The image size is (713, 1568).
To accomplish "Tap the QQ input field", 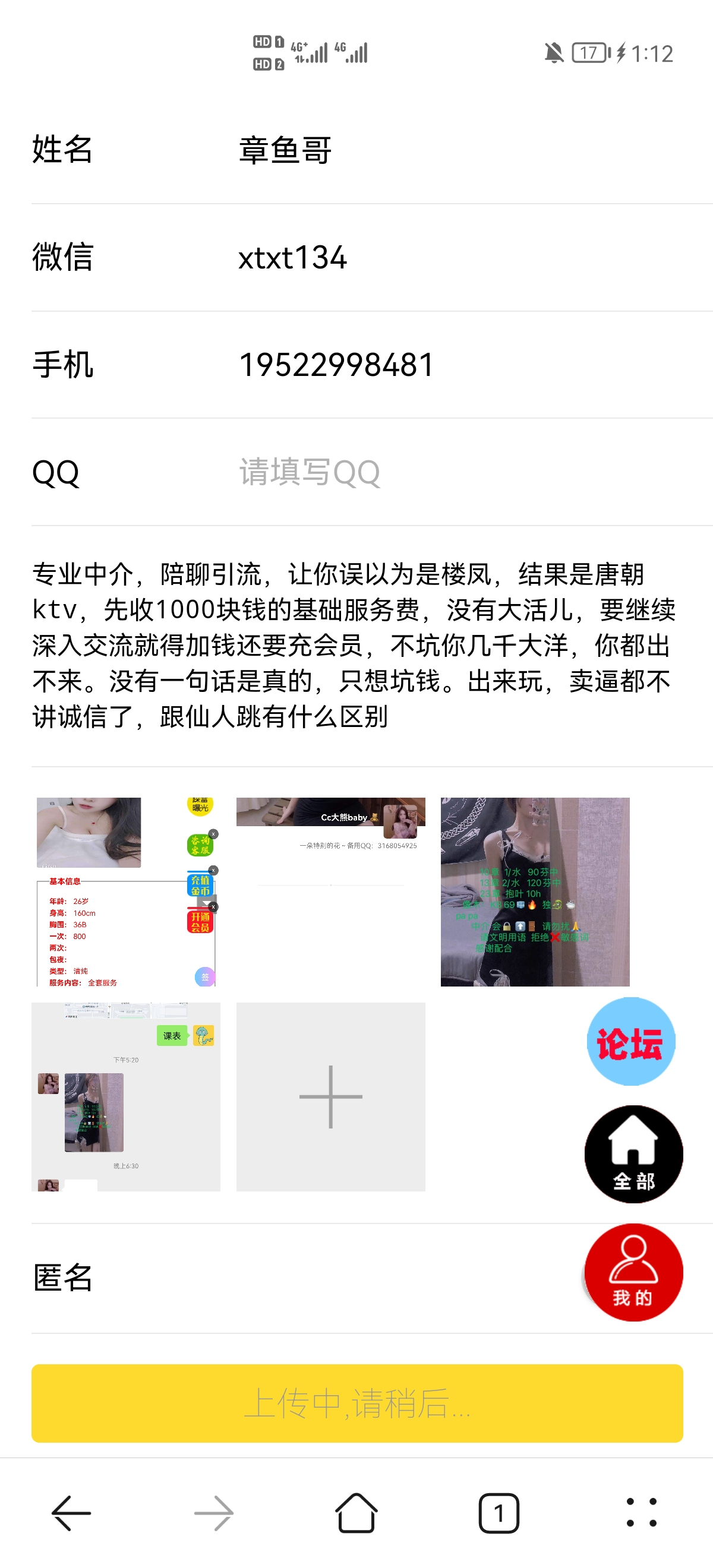I will (426, 472).
